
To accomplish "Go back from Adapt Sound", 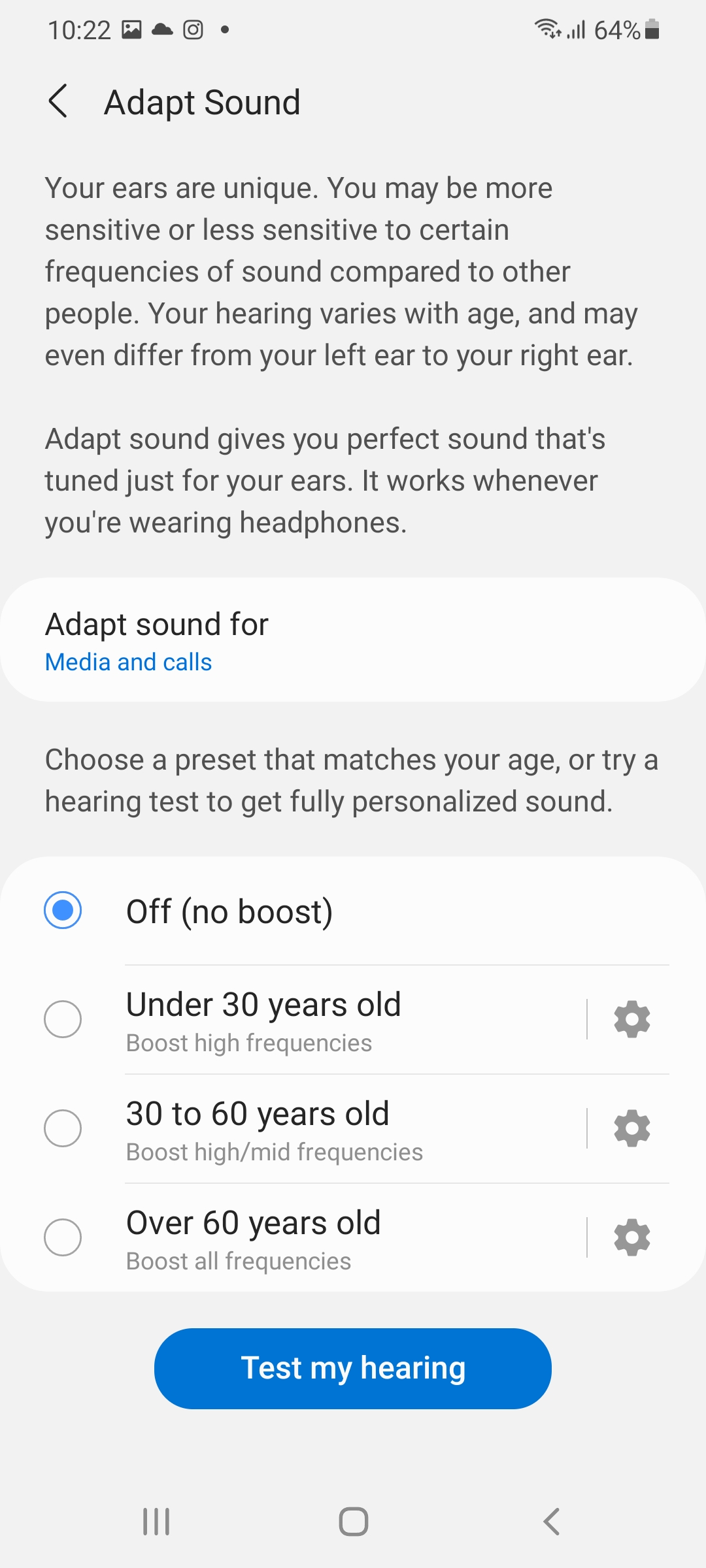I will tap(58, 102).
